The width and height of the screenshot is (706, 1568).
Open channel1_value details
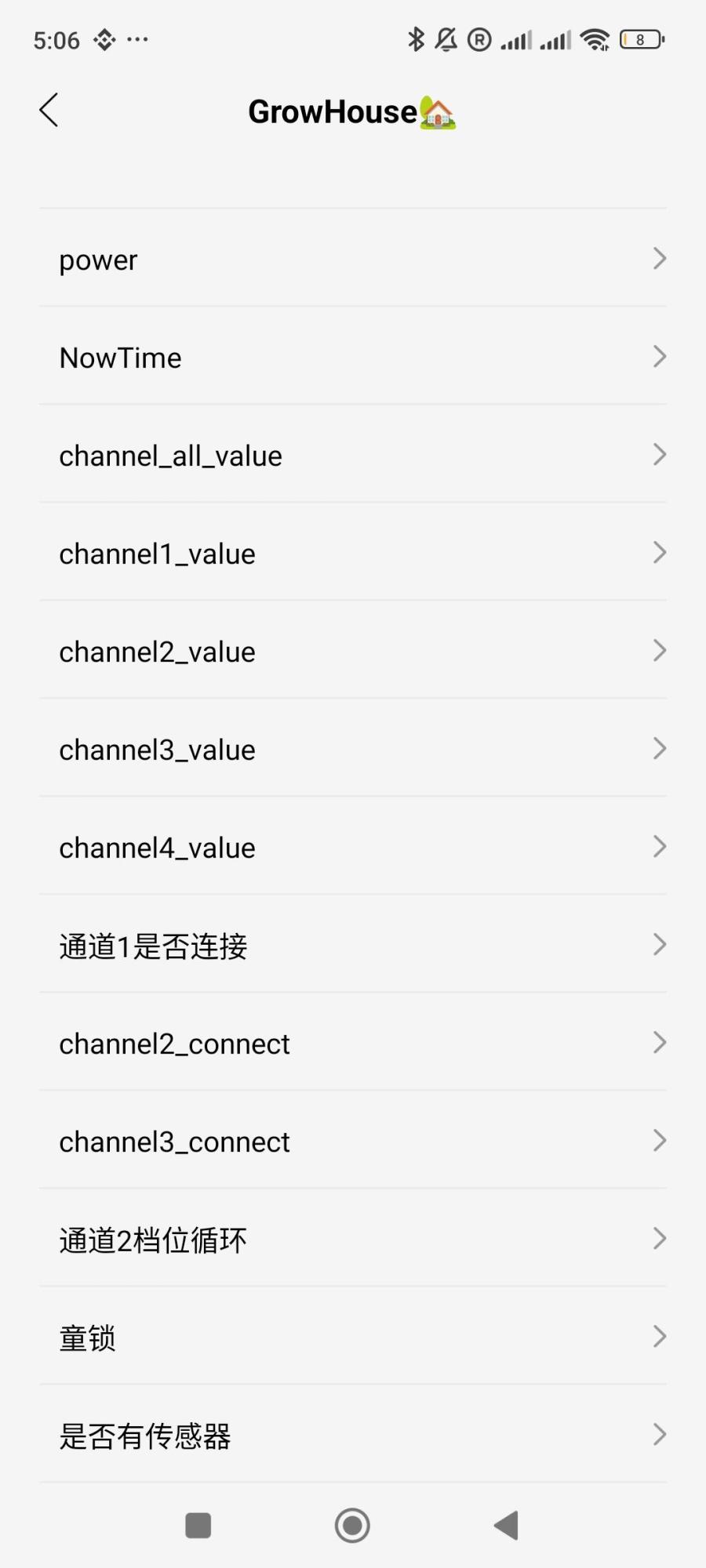pyautogui.click(x=353, y=554)
